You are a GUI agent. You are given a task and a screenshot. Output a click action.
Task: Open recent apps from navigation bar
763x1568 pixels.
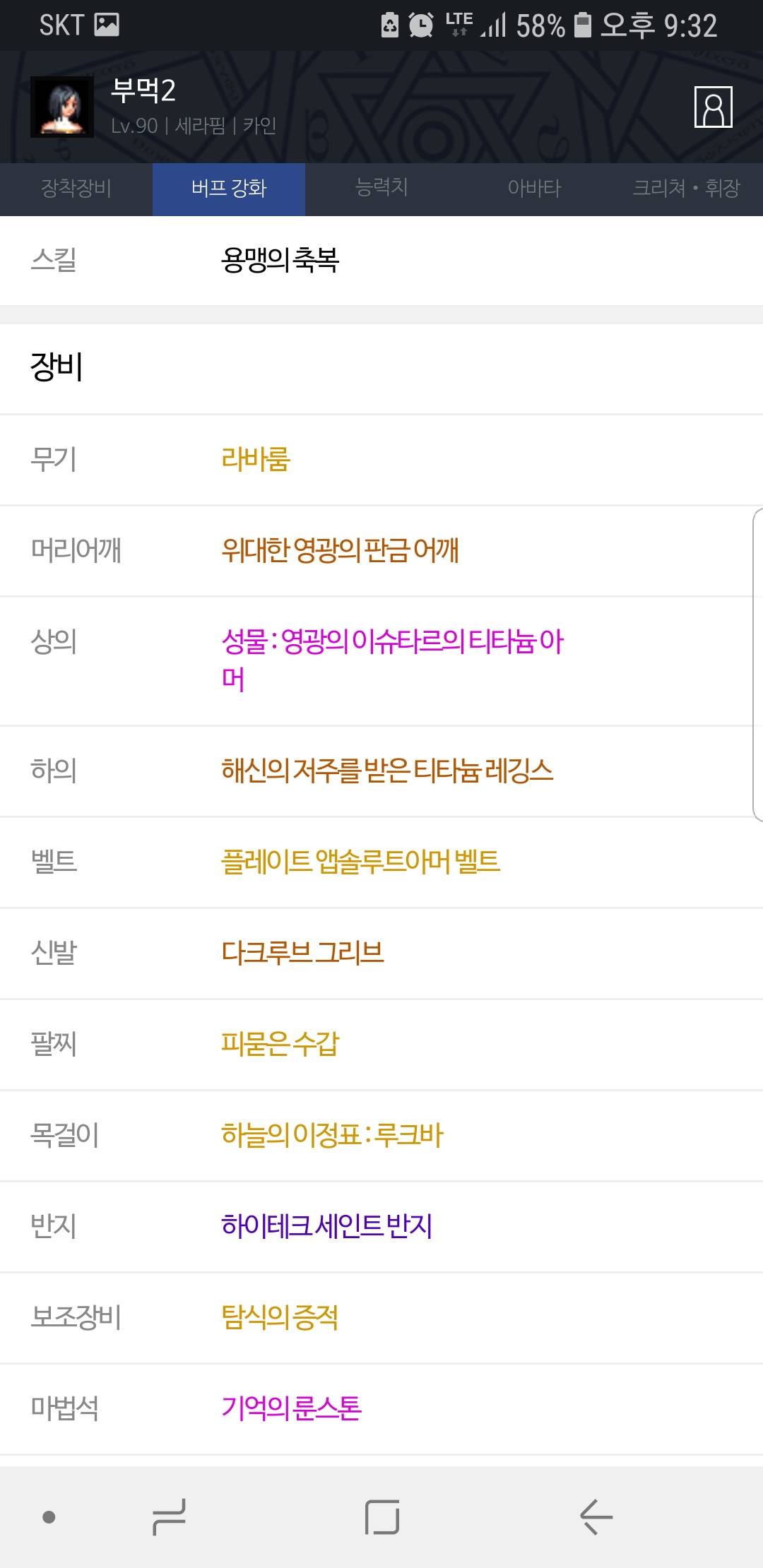pos(170,1516)
